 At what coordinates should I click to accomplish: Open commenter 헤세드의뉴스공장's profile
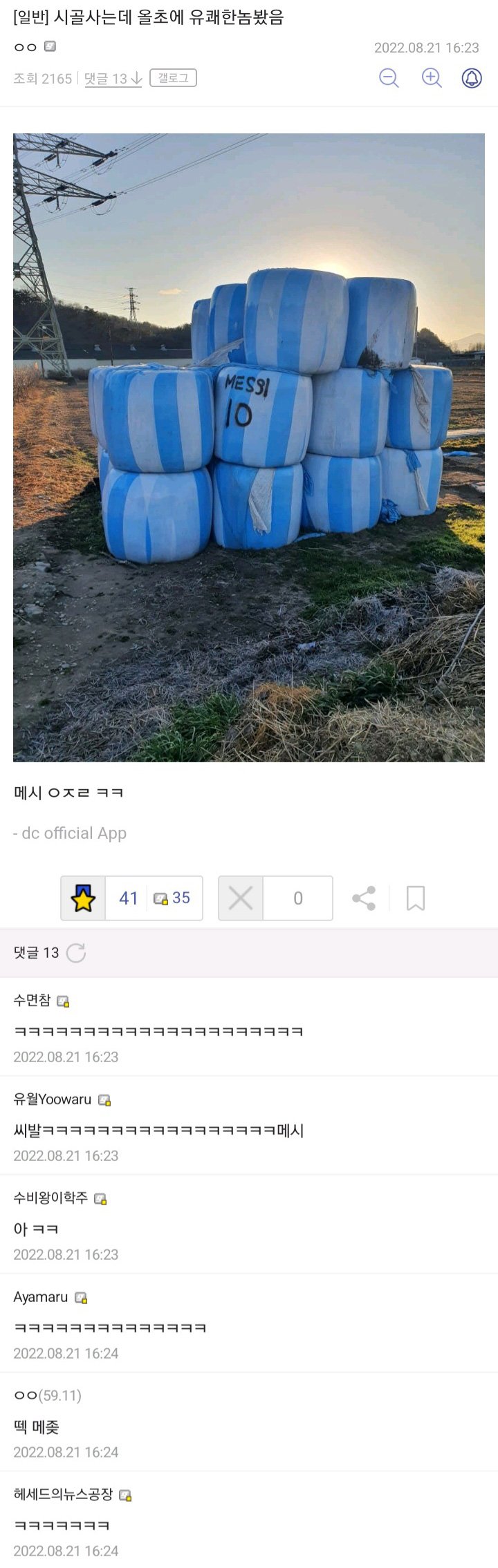(63, 1494)
